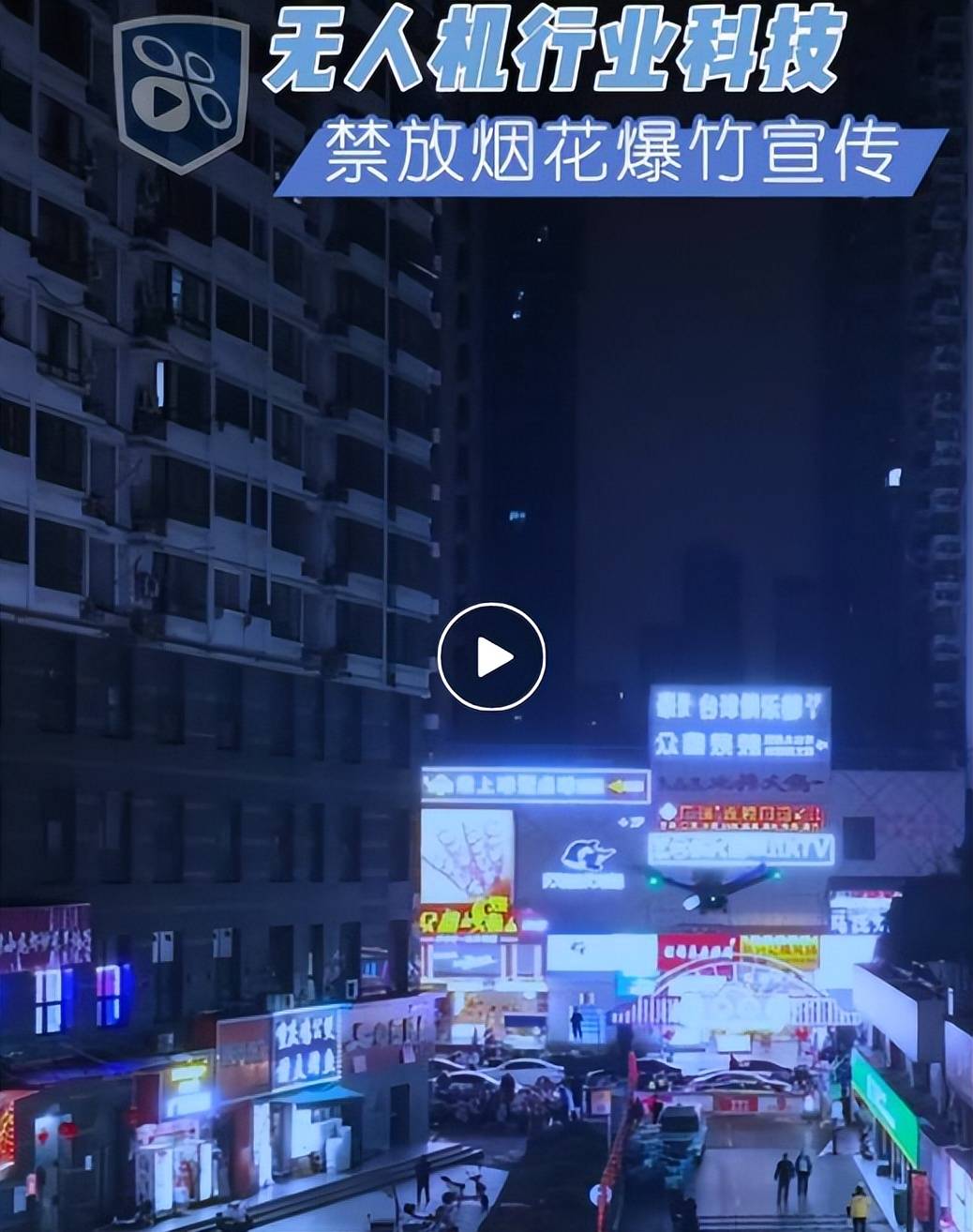Screen dimensions: 973x1232
Task: Play the drone fireworks ban video
Action: (x=491, y=657)
